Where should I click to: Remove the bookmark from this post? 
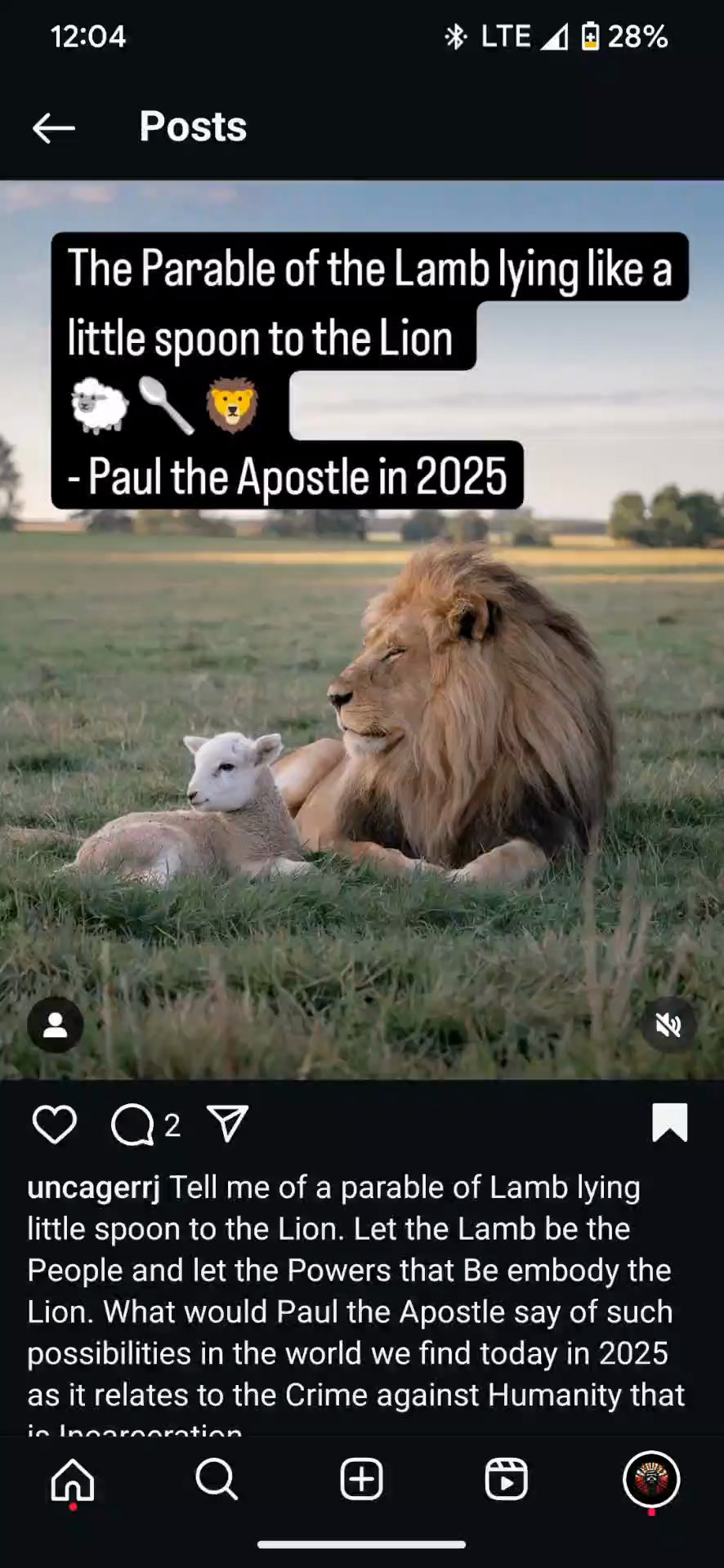(669, 1122)
